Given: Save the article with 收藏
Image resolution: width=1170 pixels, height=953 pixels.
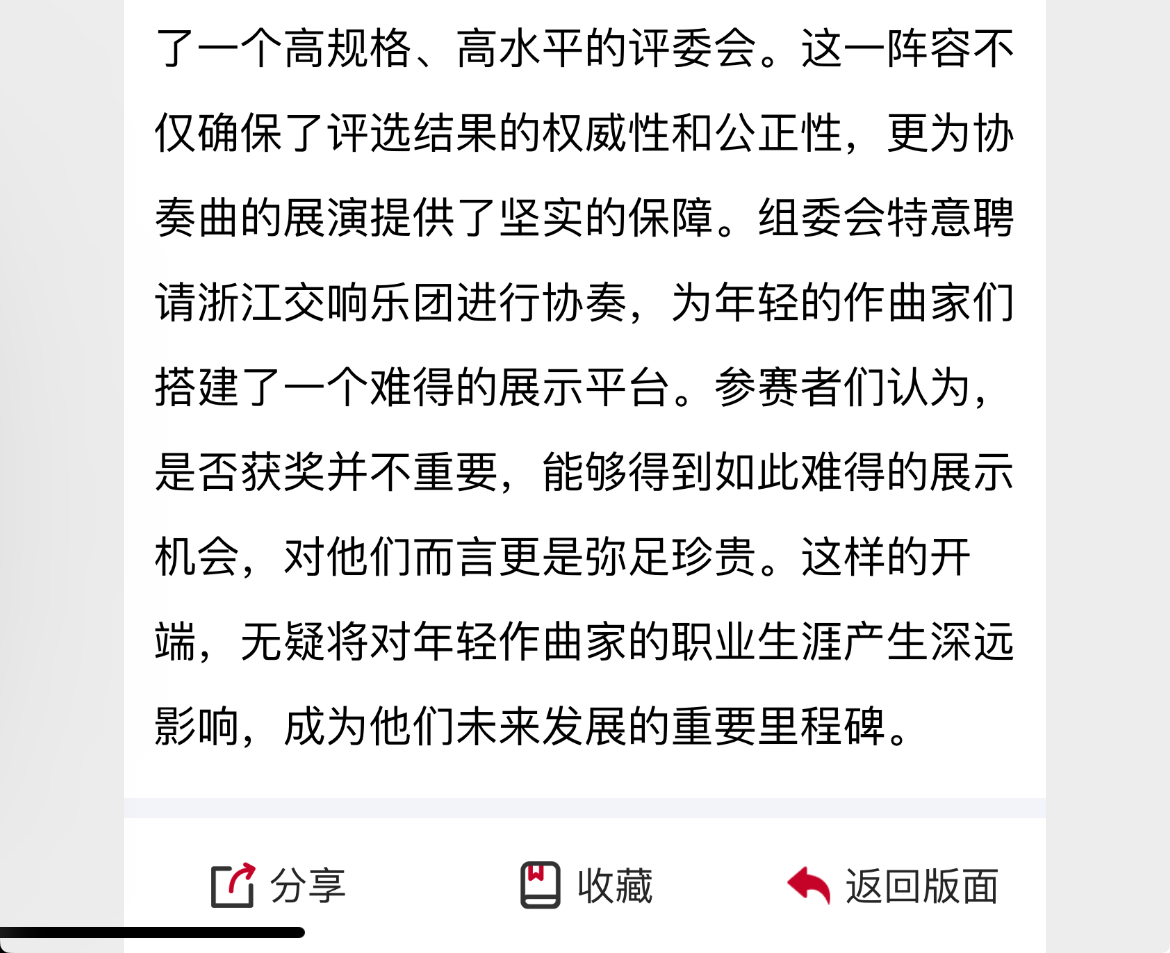Looking at the screenshot, I should pos(586,886).
